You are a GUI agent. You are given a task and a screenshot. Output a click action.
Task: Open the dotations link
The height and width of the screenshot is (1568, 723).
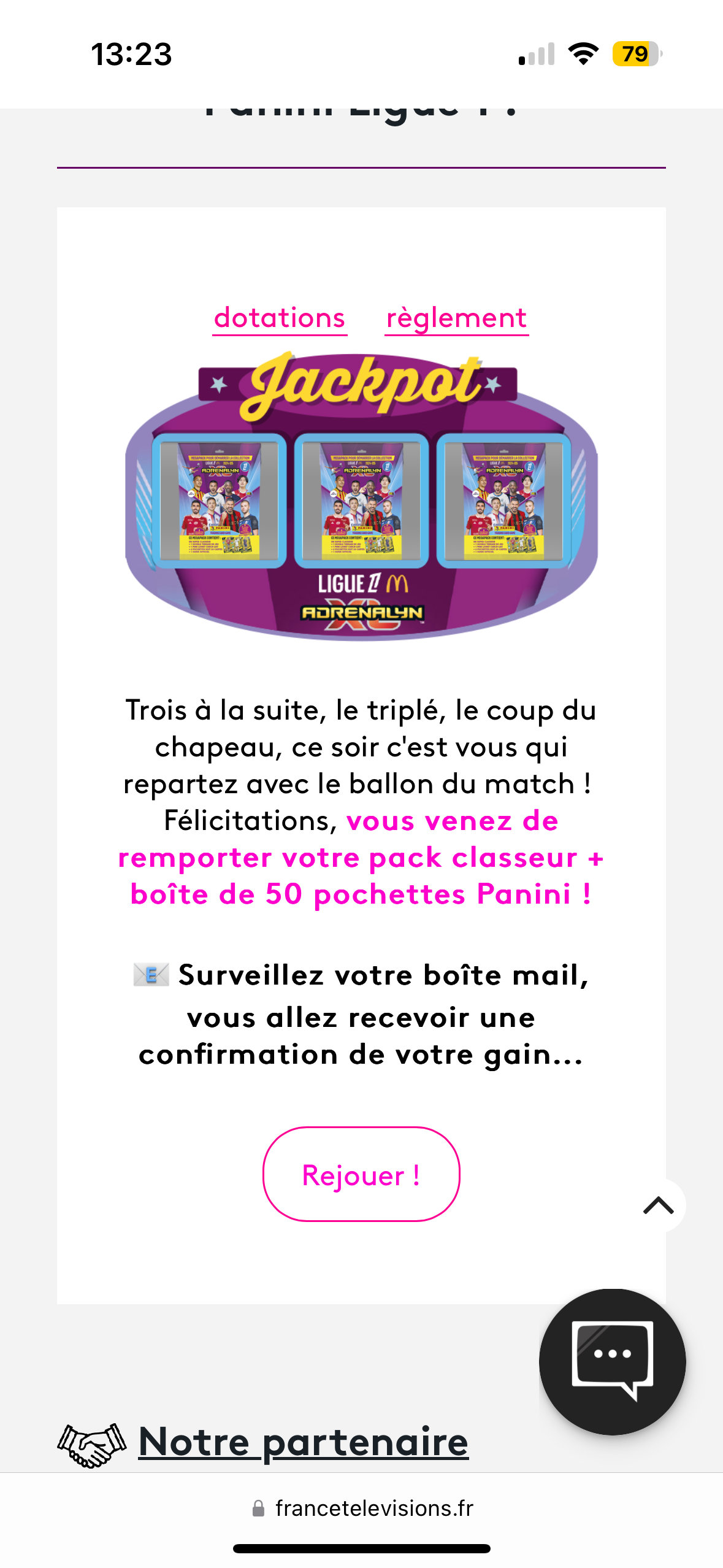(x=280, y=318)
